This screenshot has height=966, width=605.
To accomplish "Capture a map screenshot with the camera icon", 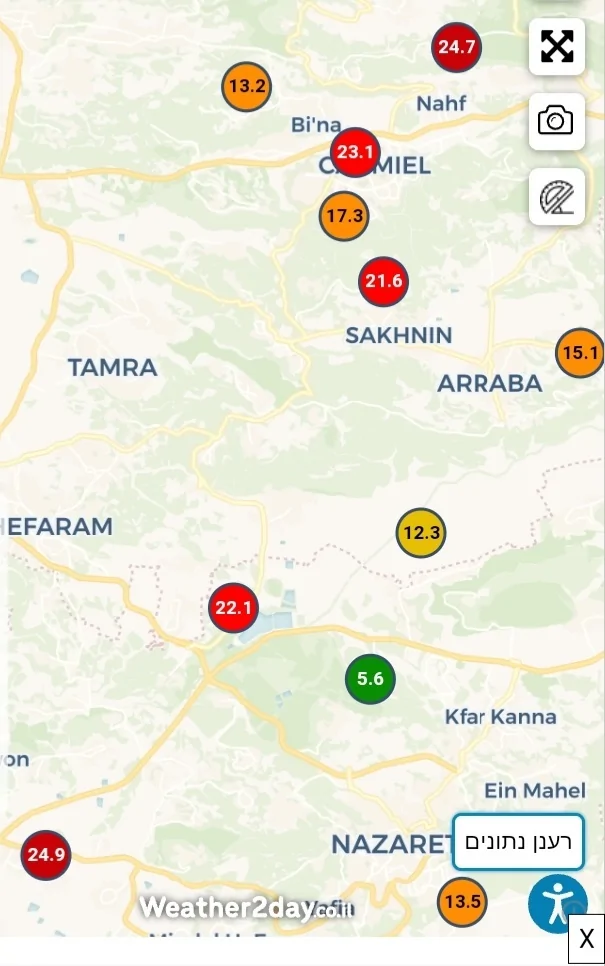I will [557, 121].
